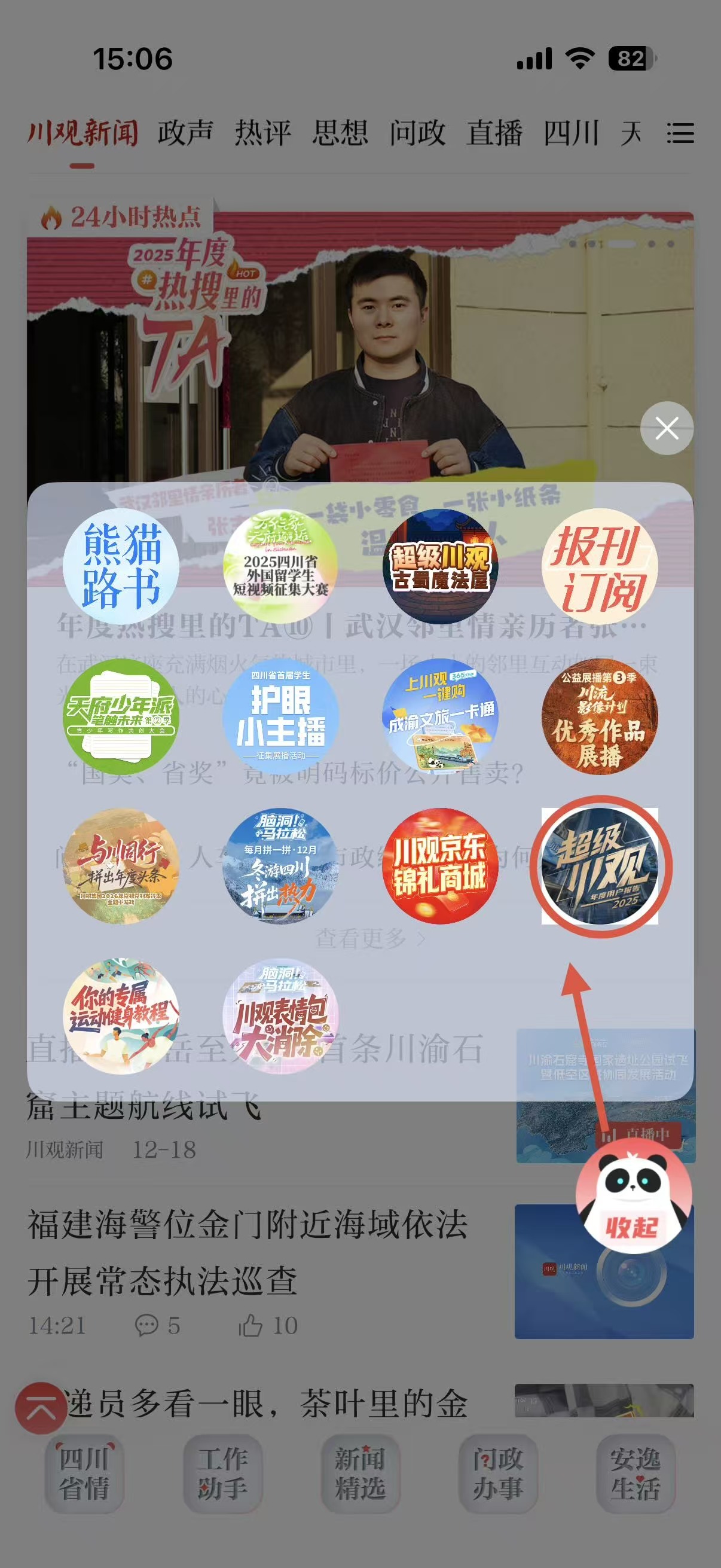Open 冬游四川 拼出热力 puzzle

(x=280, y=865)
